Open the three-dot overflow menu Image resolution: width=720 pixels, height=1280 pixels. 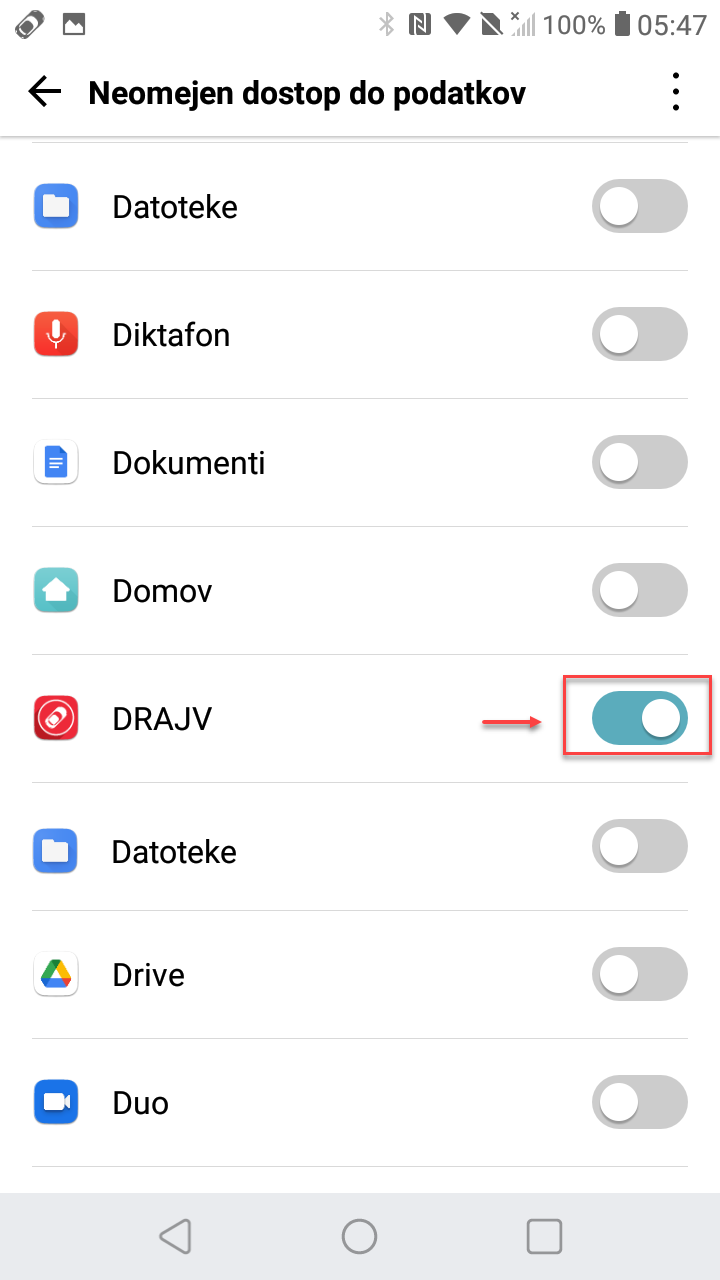click(676, 92)
